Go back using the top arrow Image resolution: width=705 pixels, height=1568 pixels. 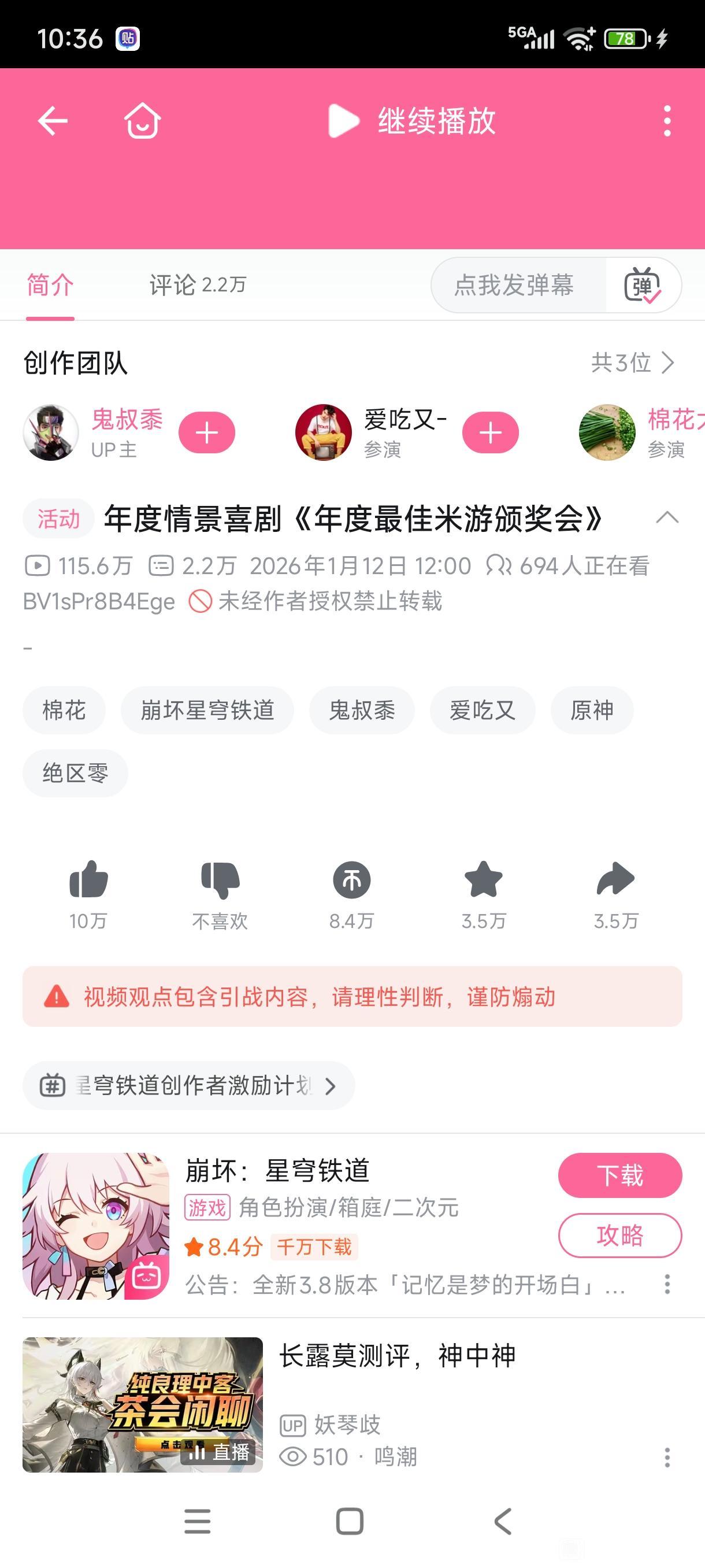click(x=53, y=120)
